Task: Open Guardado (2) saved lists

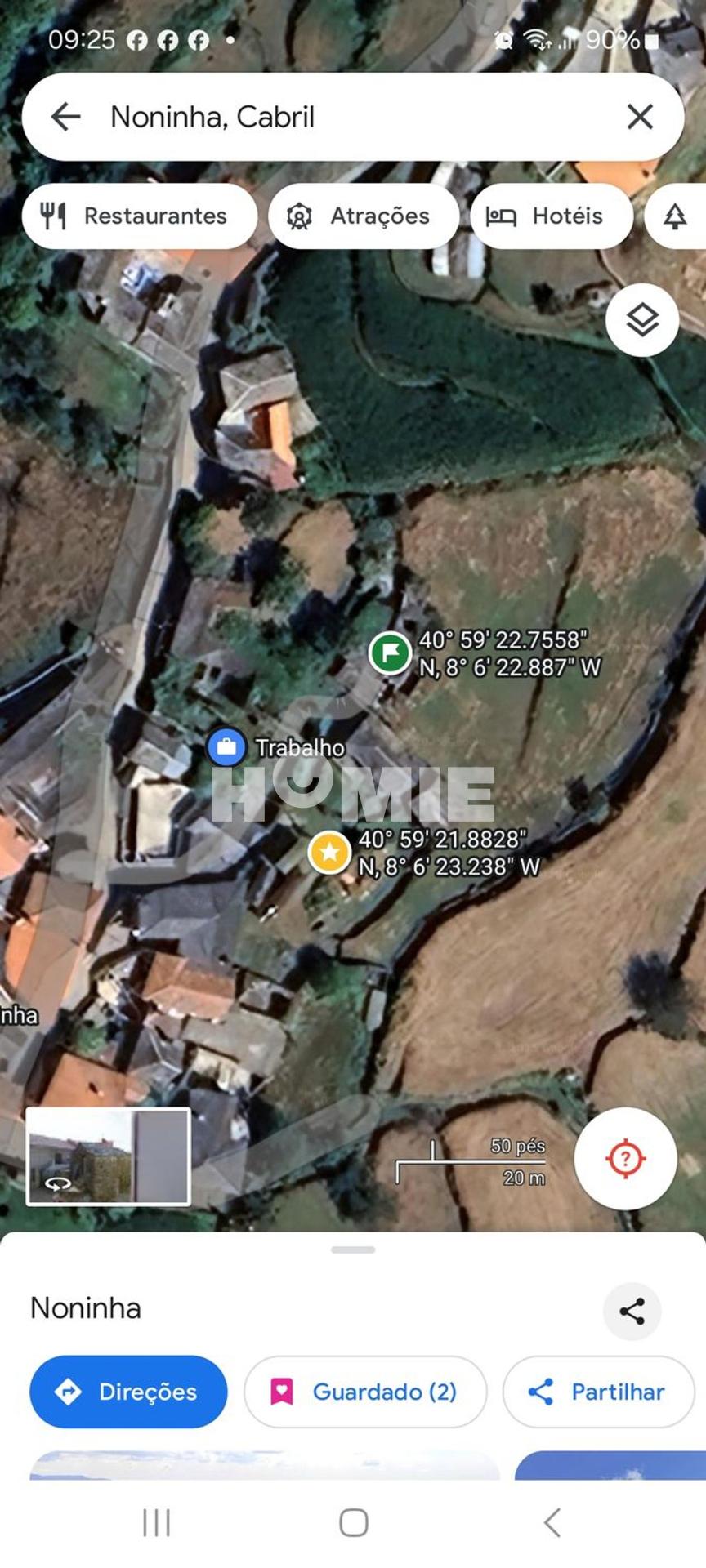Action: (365, 1392)
